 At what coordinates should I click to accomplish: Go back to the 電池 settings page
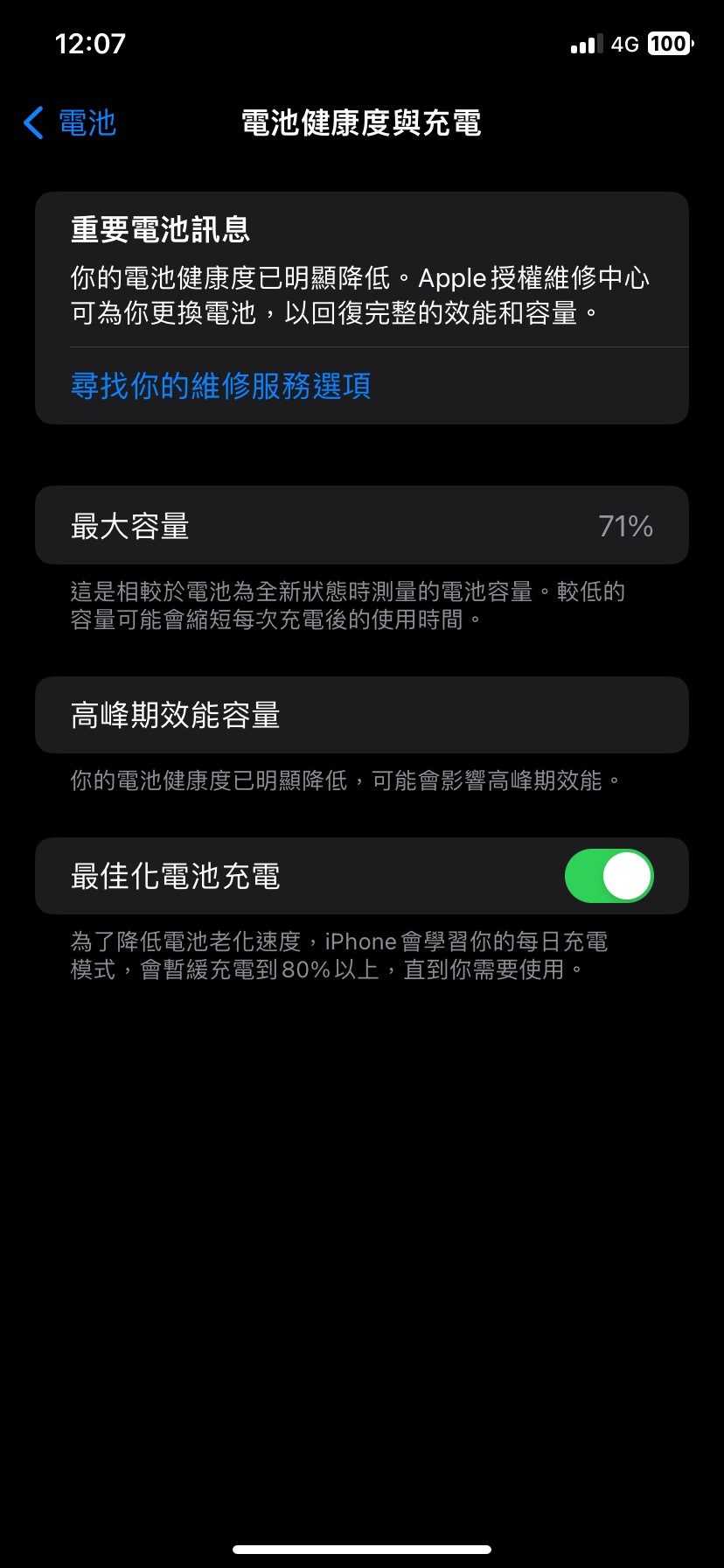[x=70, y=123]
